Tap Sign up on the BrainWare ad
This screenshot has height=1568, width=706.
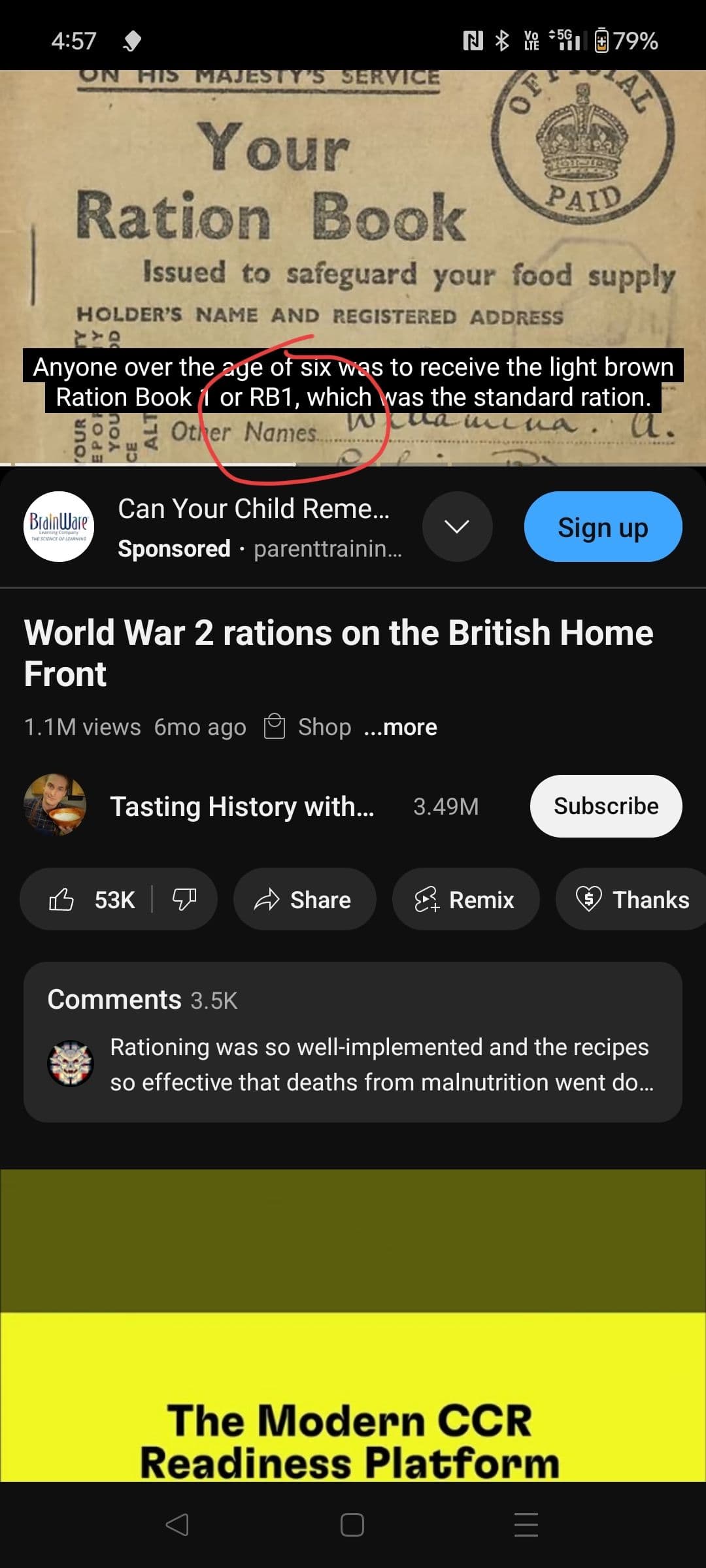tap(603, 527)
